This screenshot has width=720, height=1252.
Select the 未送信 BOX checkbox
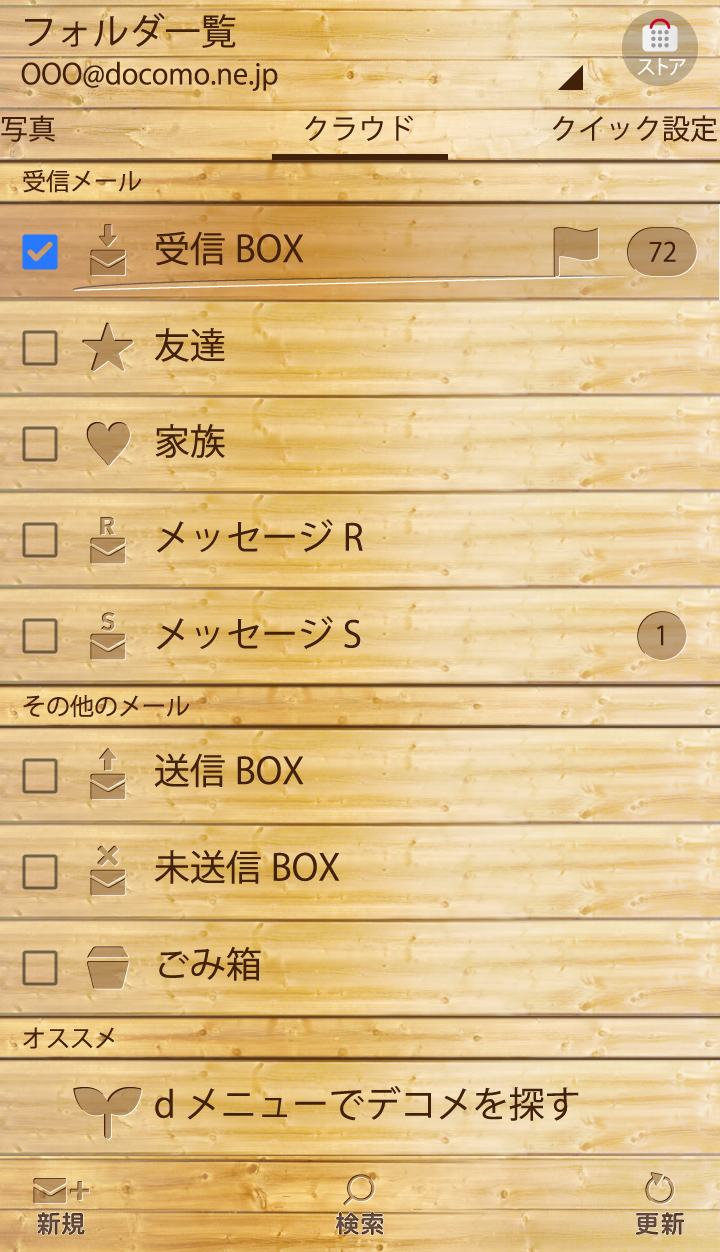[x=40, y=870]
